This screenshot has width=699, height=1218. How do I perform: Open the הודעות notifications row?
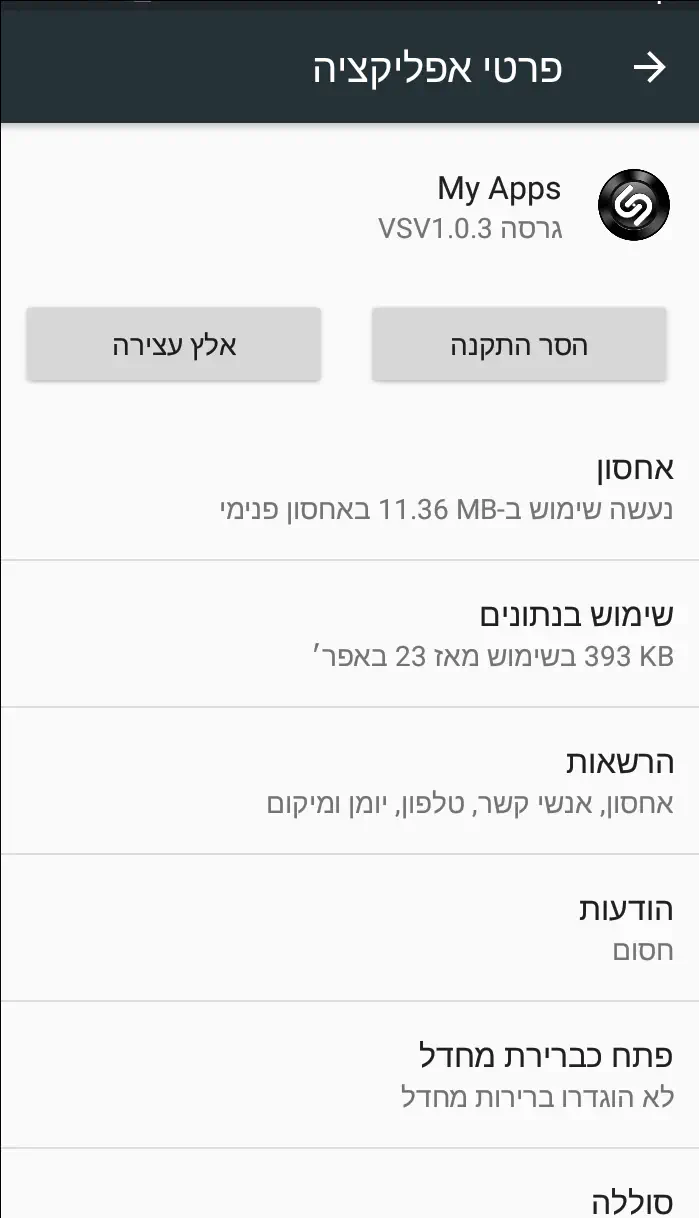350,929
